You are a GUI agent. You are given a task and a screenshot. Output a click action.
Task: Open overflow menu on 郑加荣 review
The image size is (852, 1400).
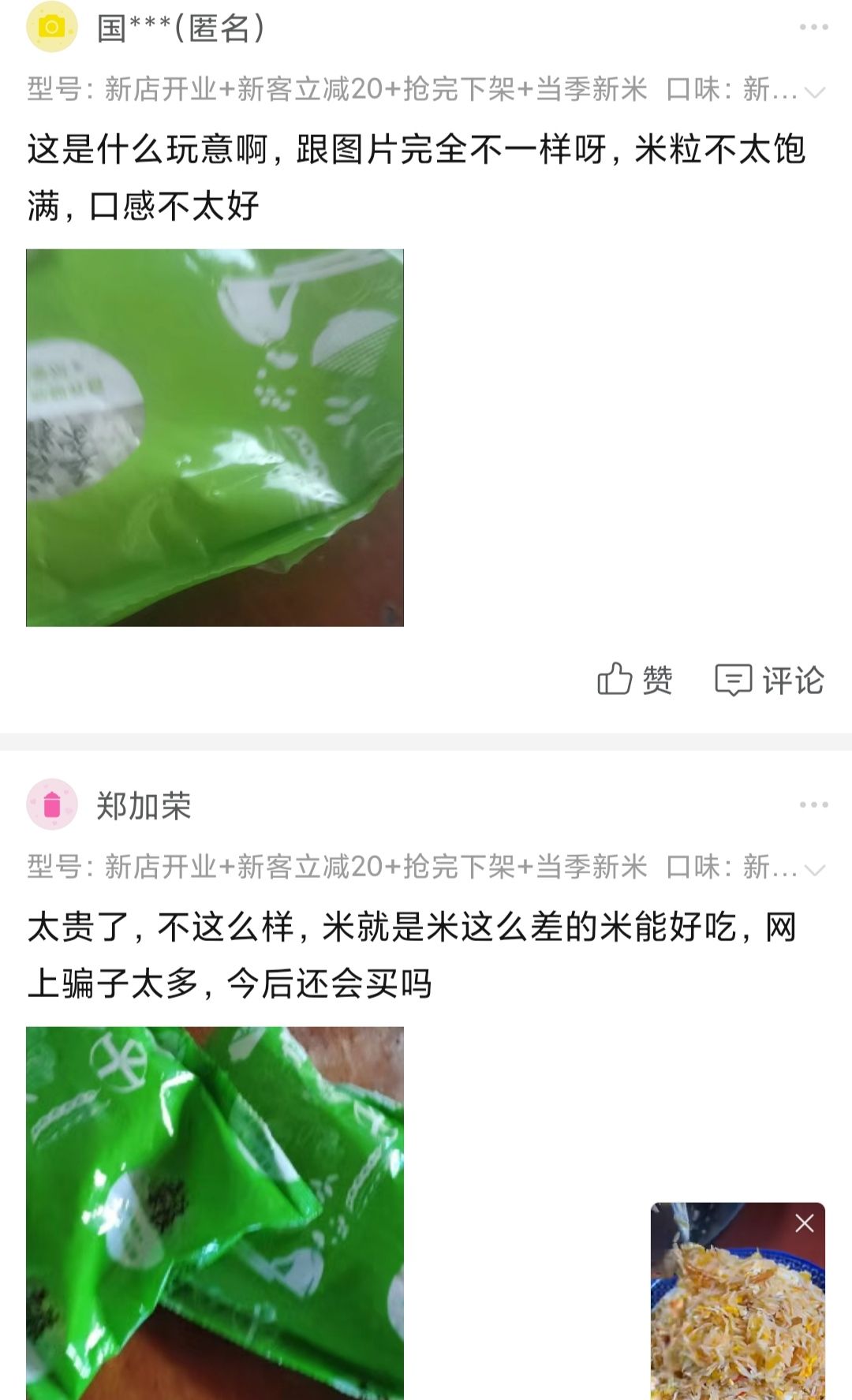tap(813, 805)
